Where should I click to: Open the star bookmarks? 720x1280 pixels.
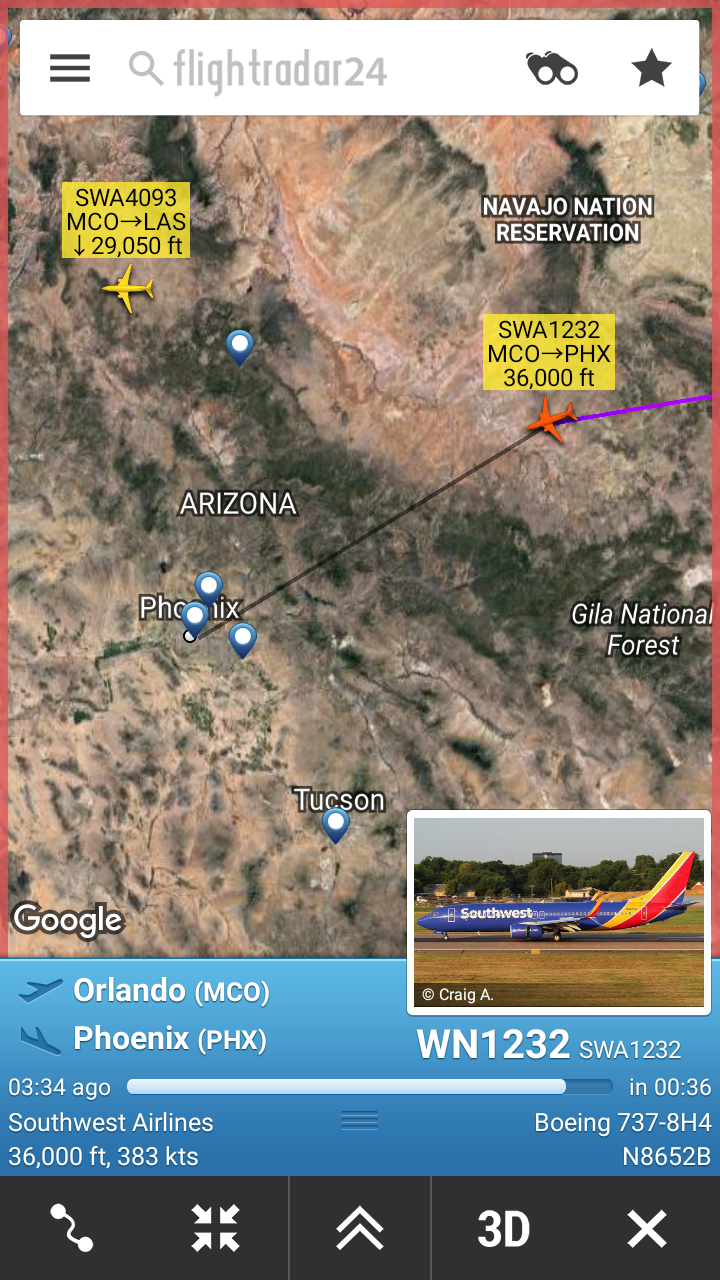point(651,69)
